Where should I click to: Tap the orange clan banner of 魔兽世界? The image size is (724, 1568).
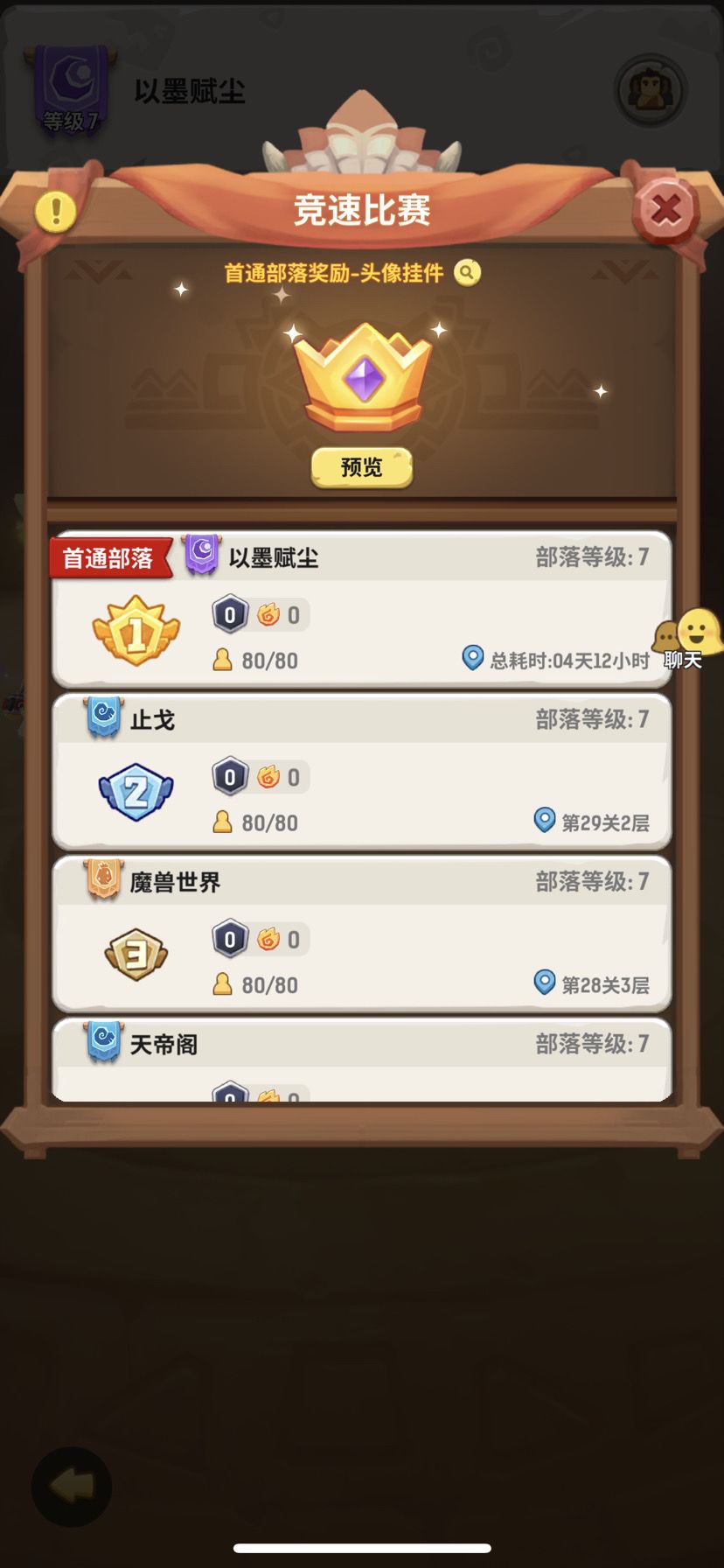[103, 880]
